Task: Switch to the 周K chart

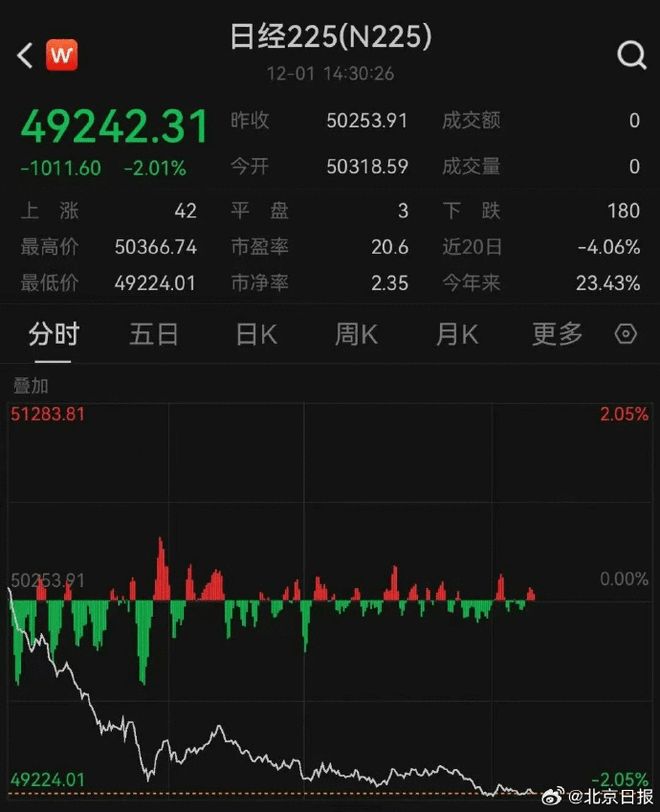Action: coord(356,334)
